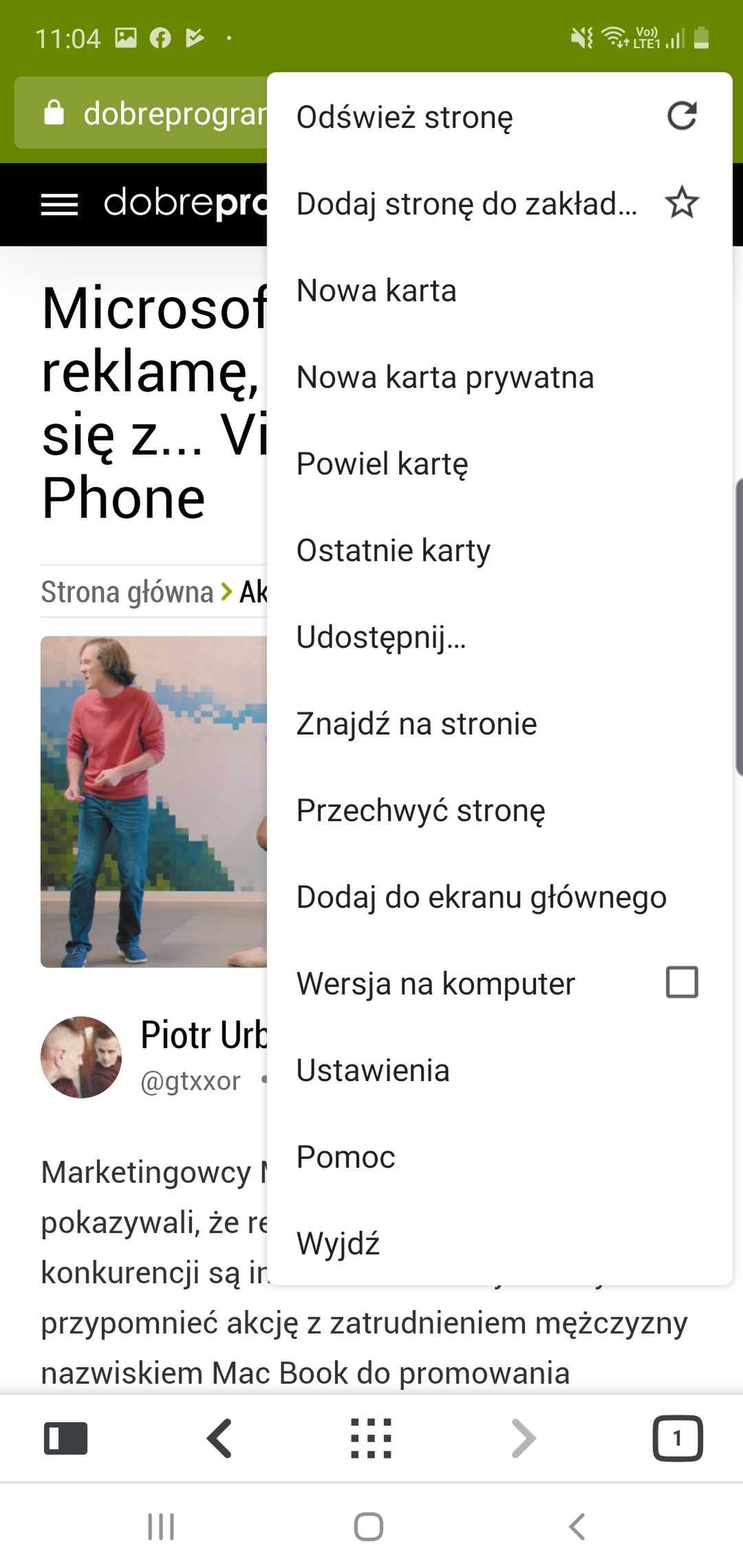Tap Dodaj do ekranu głównego
The width and height of the screenshot is (743, 1568).
499,896
